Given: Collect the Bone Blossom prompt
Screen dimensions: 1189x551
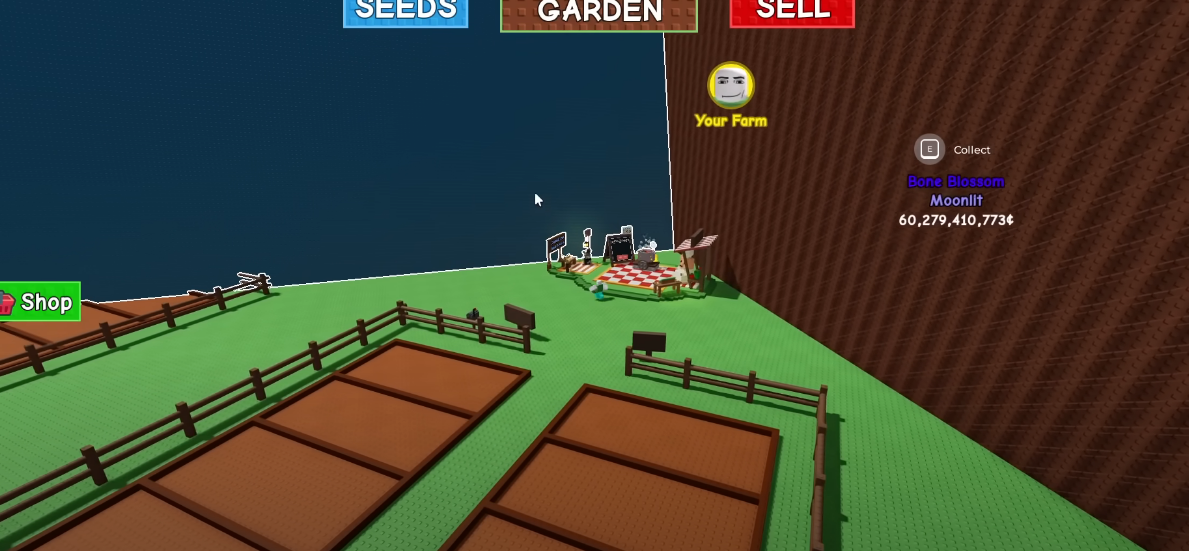Looking at the screenshot, I should click(930, 150).
